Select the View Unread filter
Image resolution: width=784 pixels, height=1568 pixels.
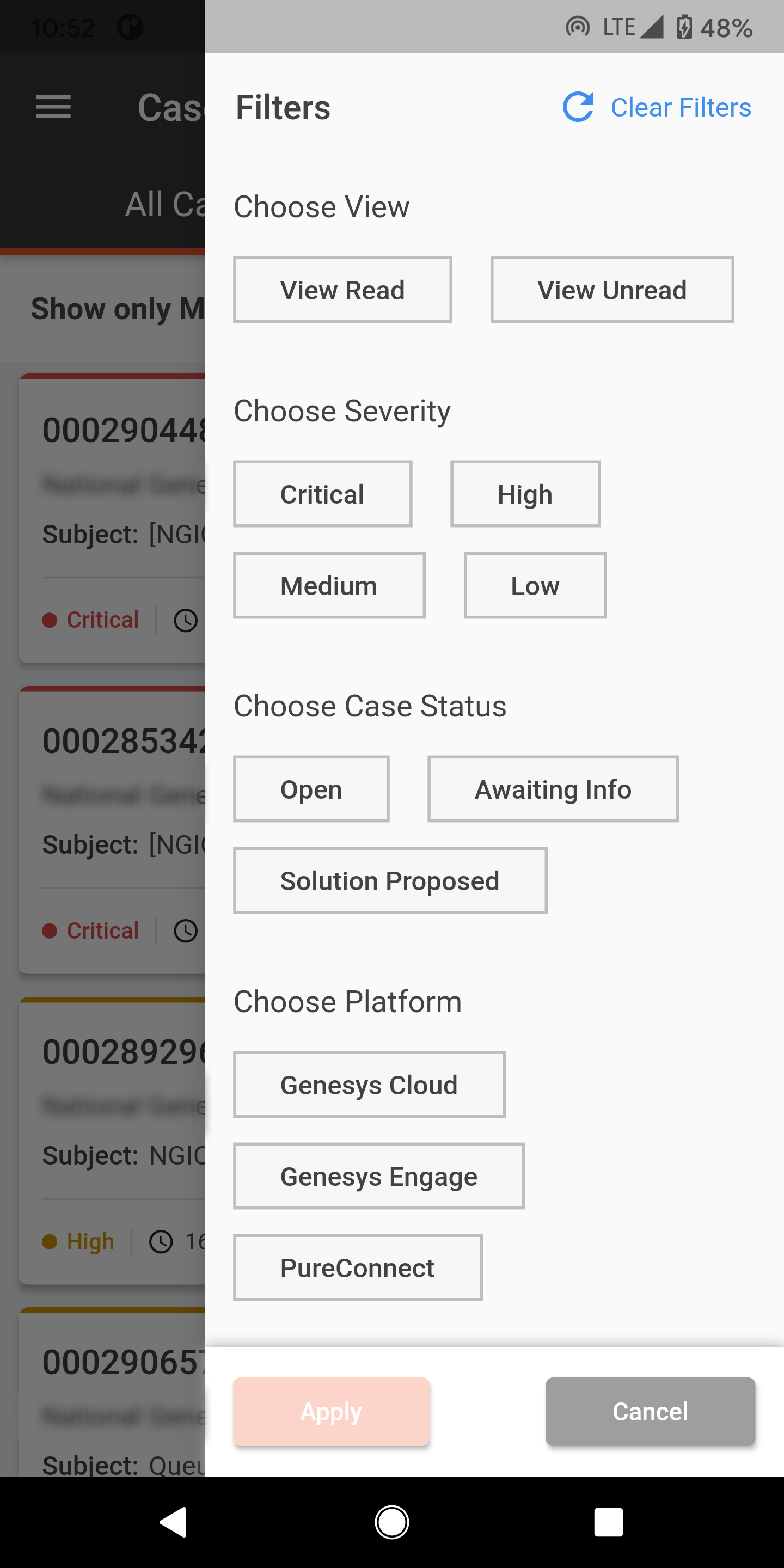point(612,290)
